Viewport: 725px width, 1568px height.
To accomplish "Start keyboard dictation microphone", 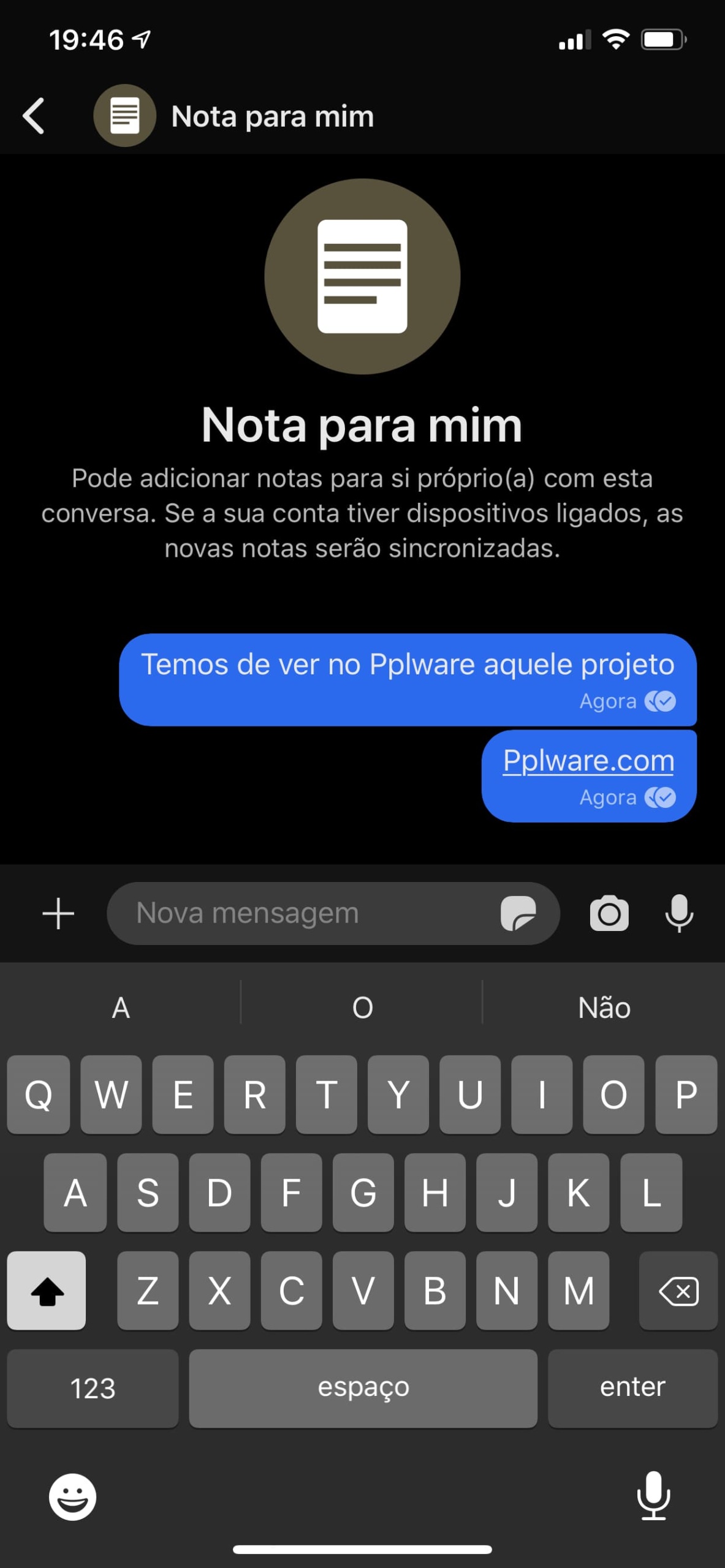I will pyautogui.click(x=653, y=1496).
